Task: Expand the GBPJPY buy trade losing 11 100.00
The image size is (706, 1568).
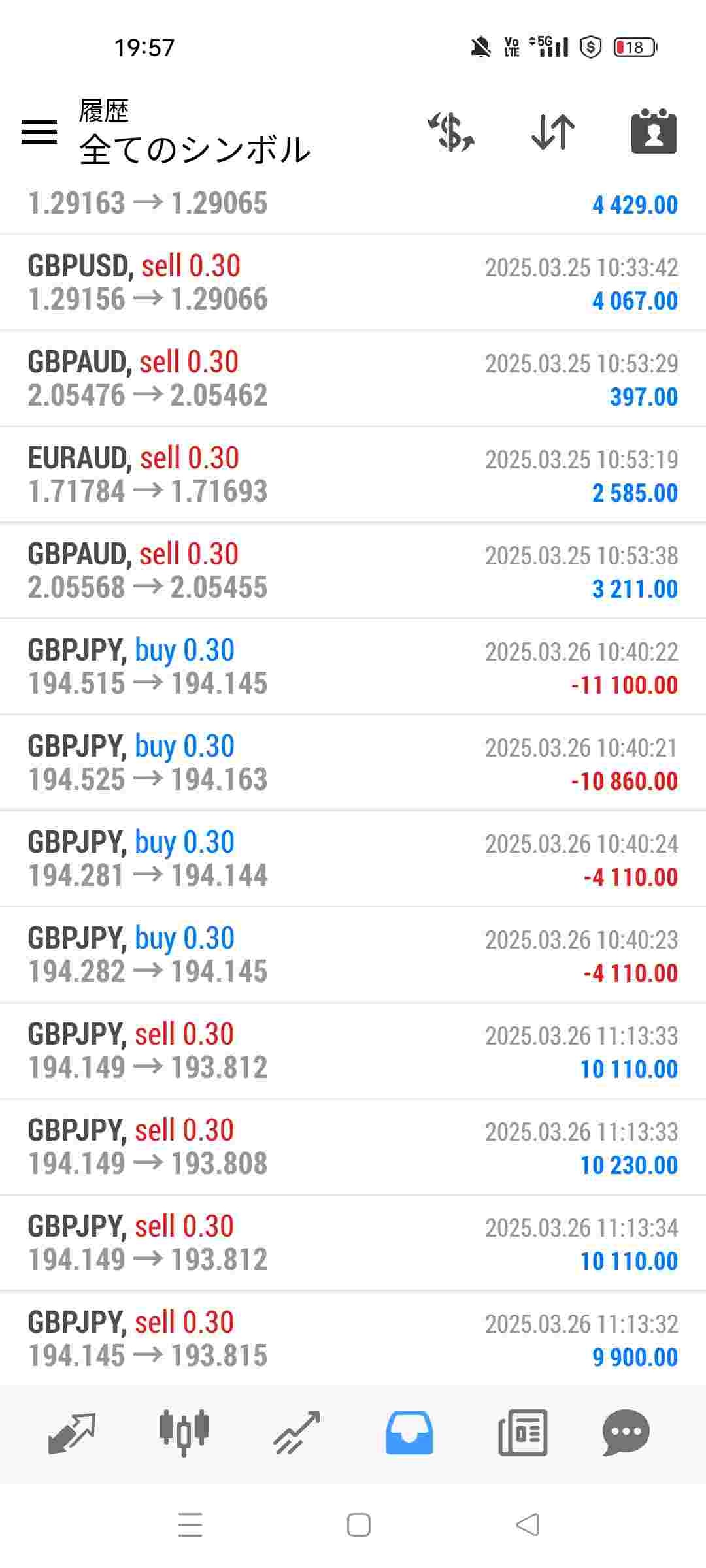Action: [x=353, y=667]
